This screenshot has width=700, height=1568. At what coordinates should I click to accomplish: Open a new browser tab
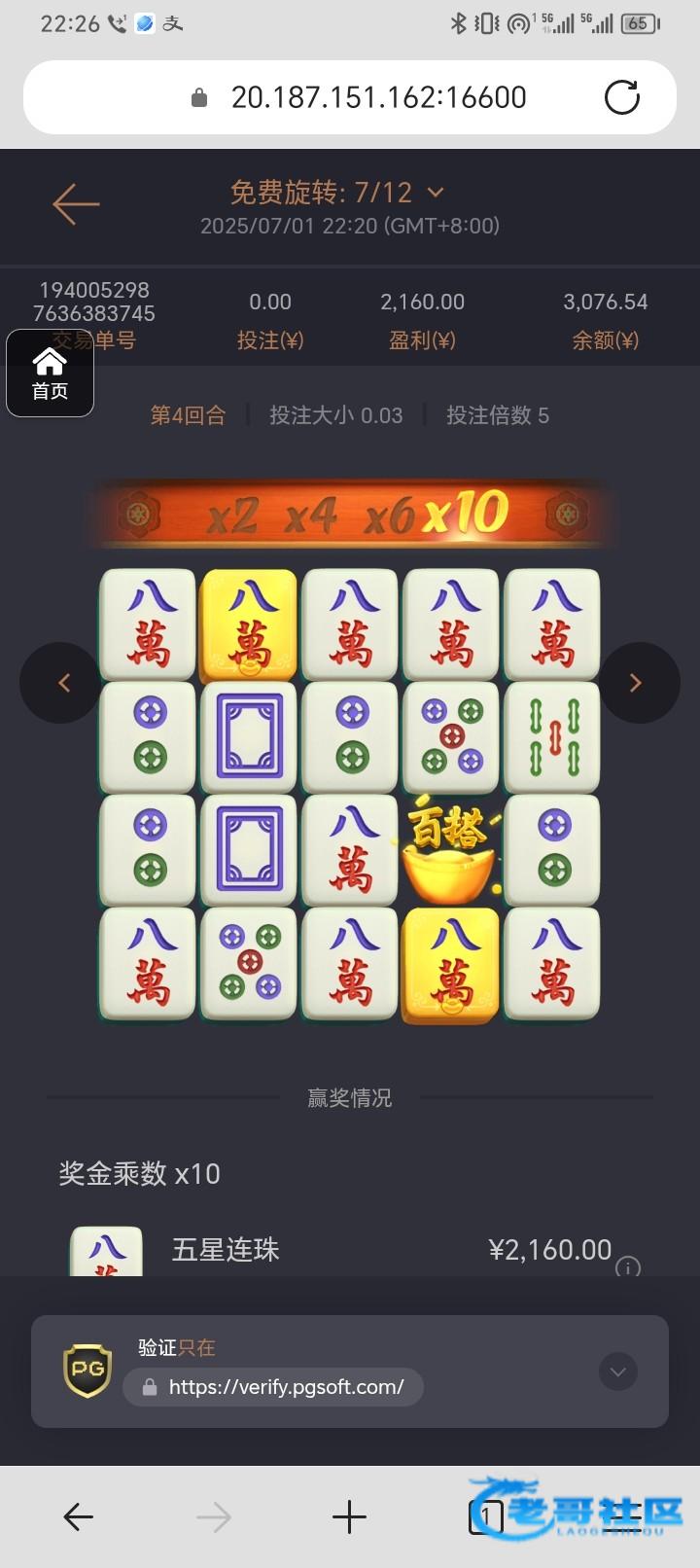point(349,1516)
